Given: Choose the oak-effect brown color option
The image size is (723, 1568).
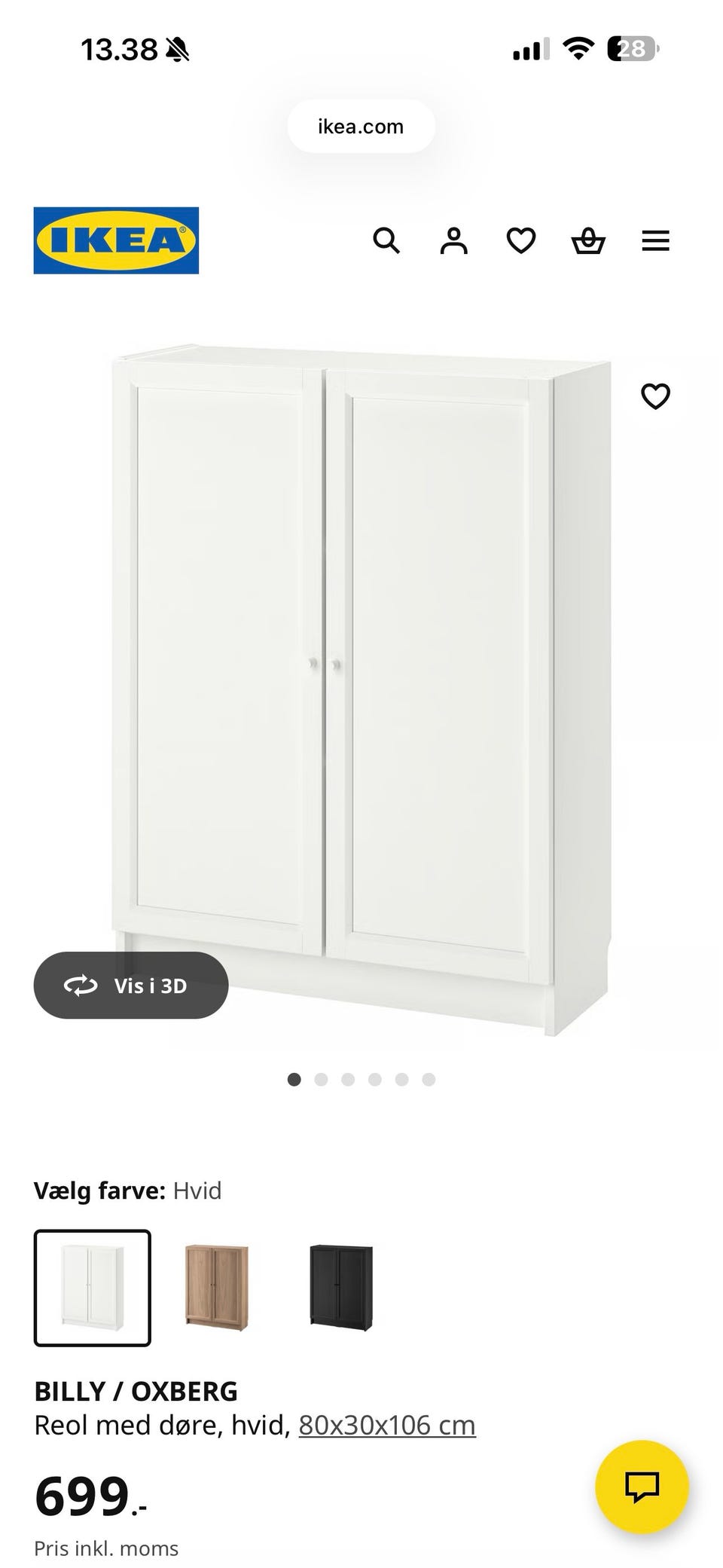Looking at the screenshot, I should (x=216, y=1288).
